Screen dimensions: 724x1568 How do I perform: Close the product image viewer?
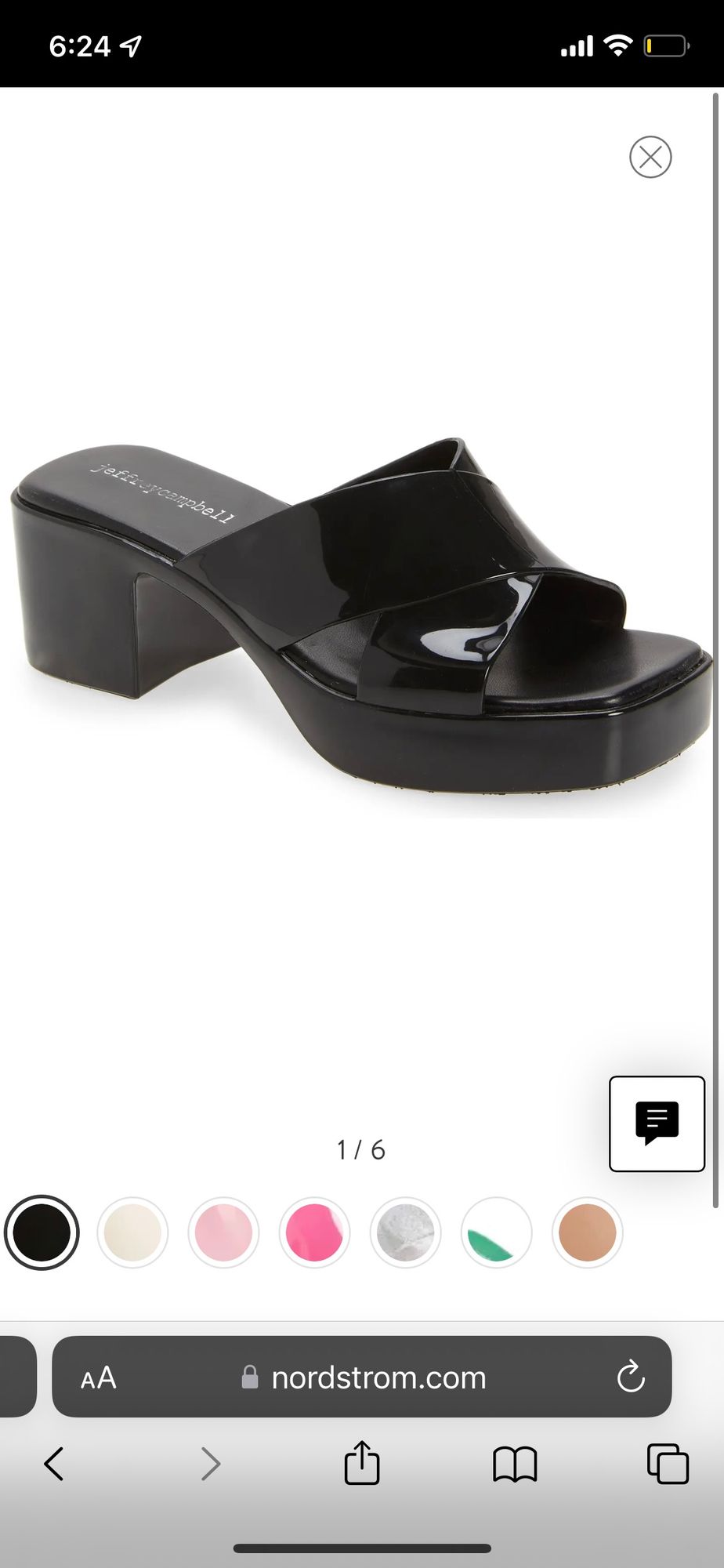(x=650, y=157)
